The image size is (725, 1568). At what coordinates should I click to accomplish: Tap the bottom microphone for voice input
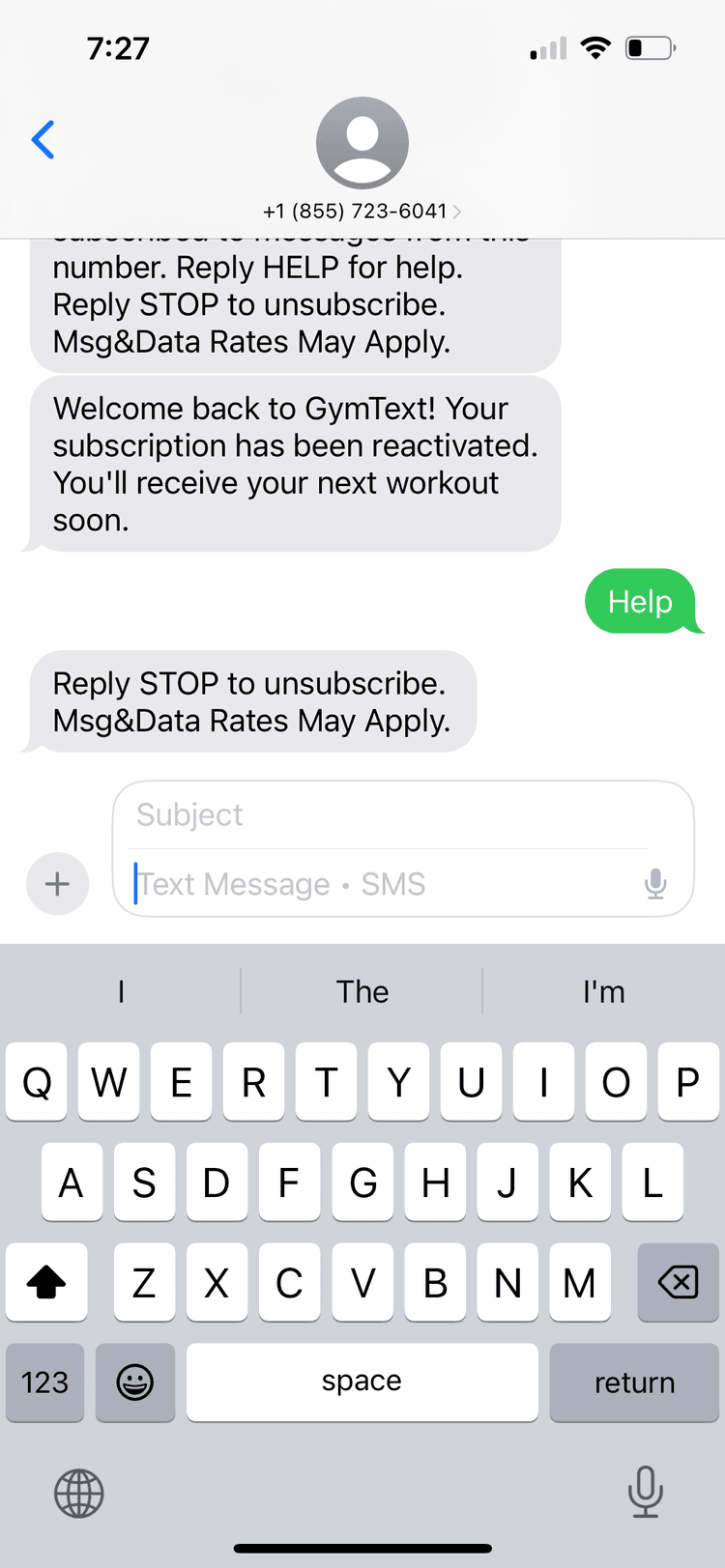click(646, 1493)
